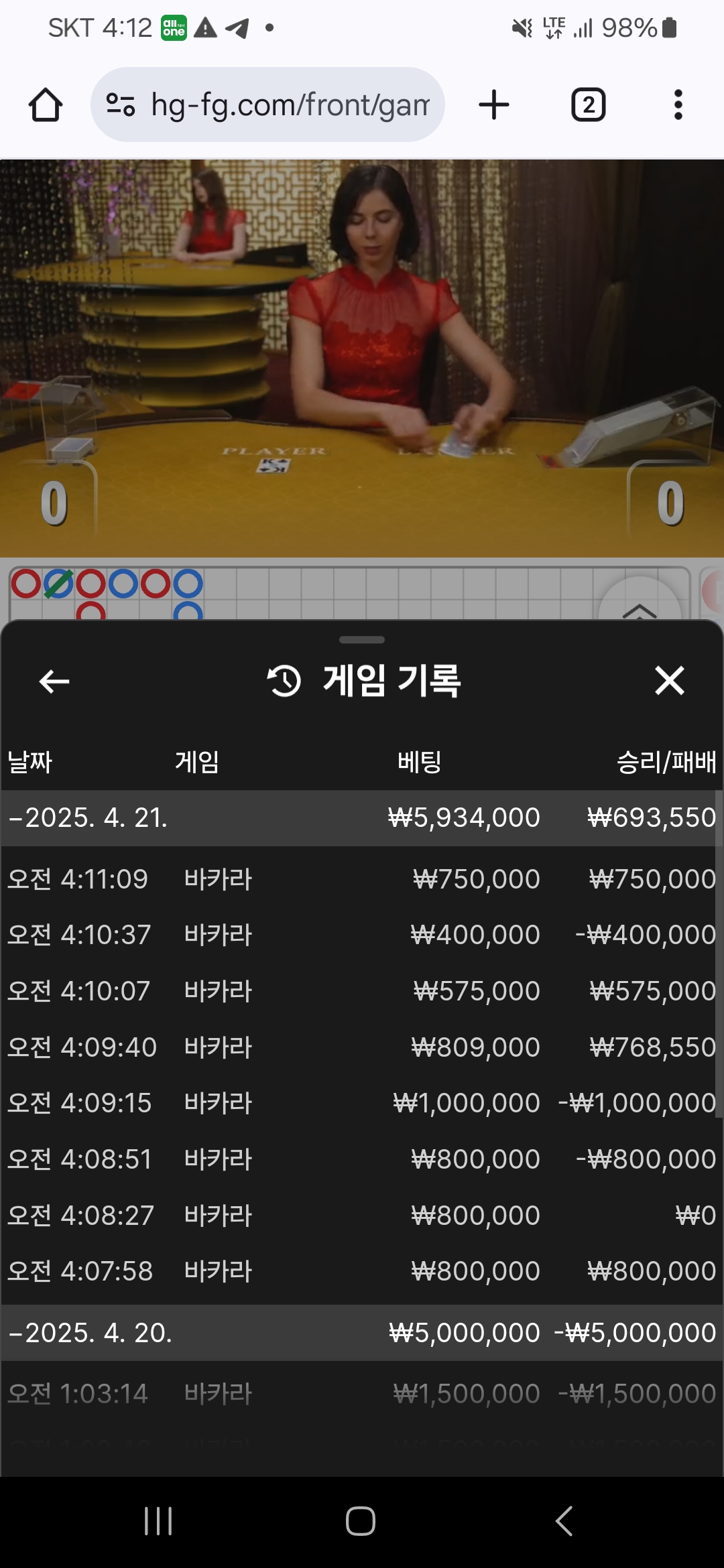Image resolution: width=724 pixels, height=1568 pixels.
Task: Open the browser overflow menu
Action: point(678,105)
